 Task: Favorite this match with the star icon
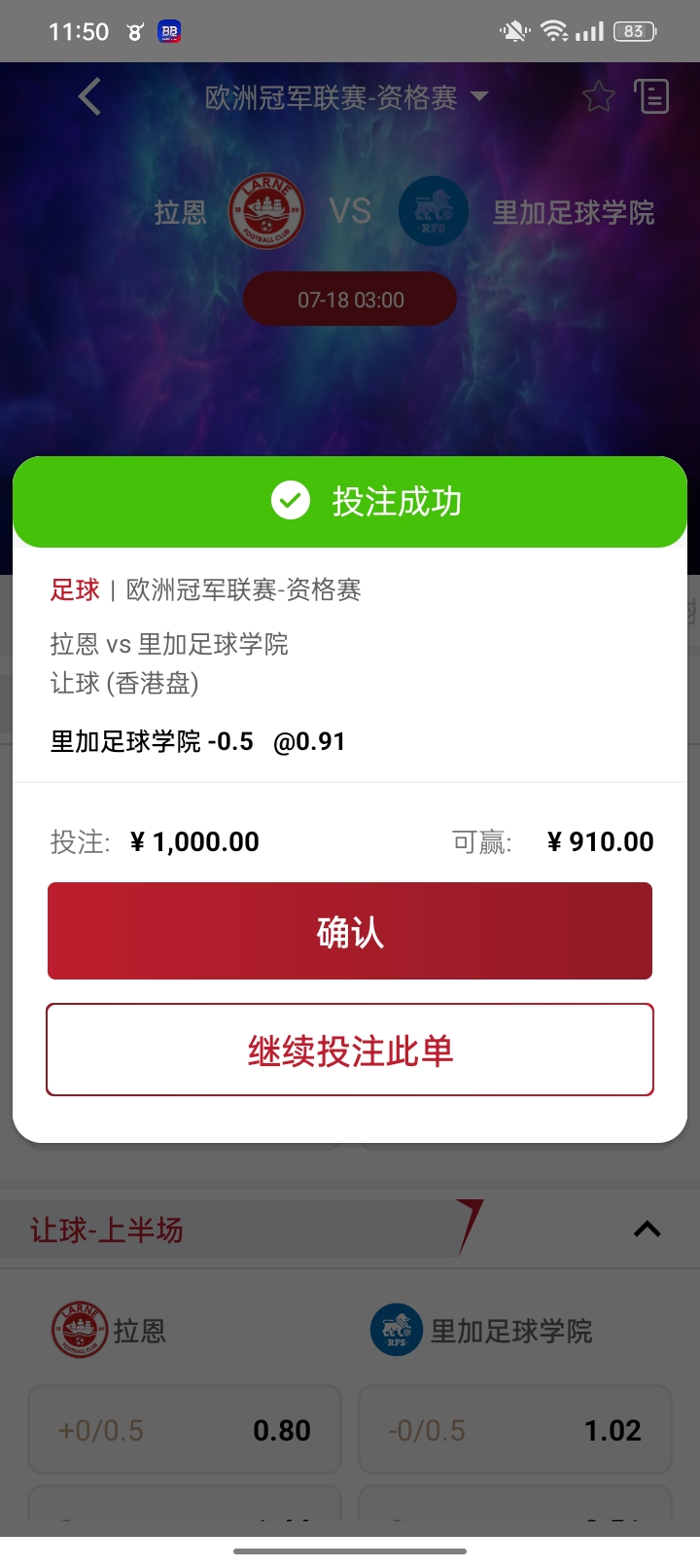coord(599,96)
